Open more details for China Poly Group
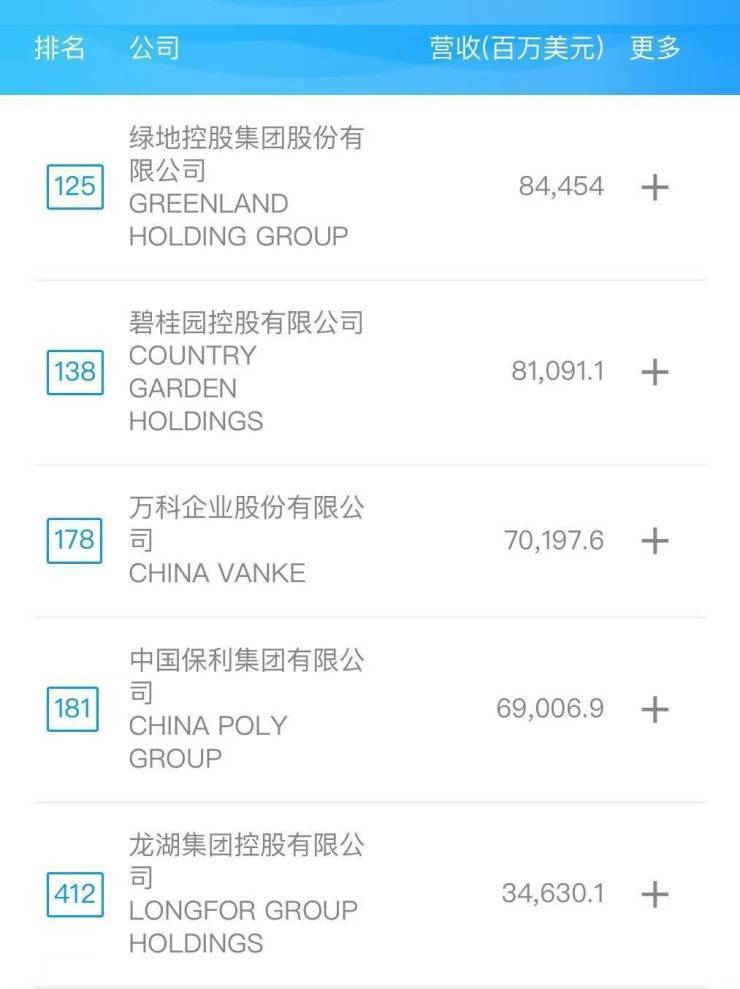The width and height of the screenshot is (740, 989). click(x=654, y=709)
